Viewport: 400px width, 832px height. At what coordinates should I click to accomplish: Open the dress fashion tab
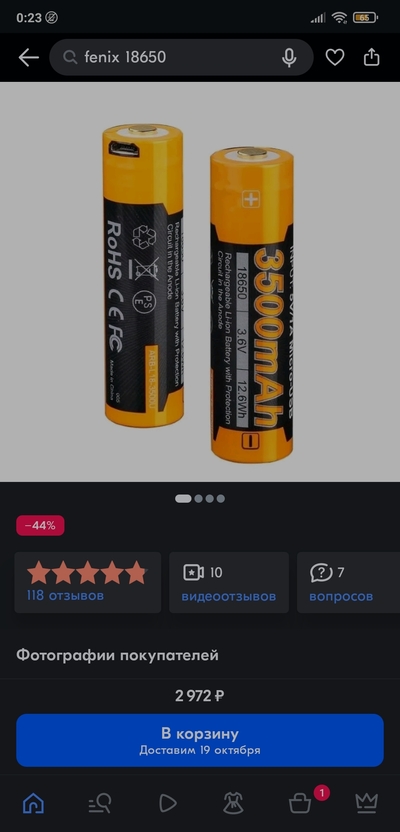233,804
